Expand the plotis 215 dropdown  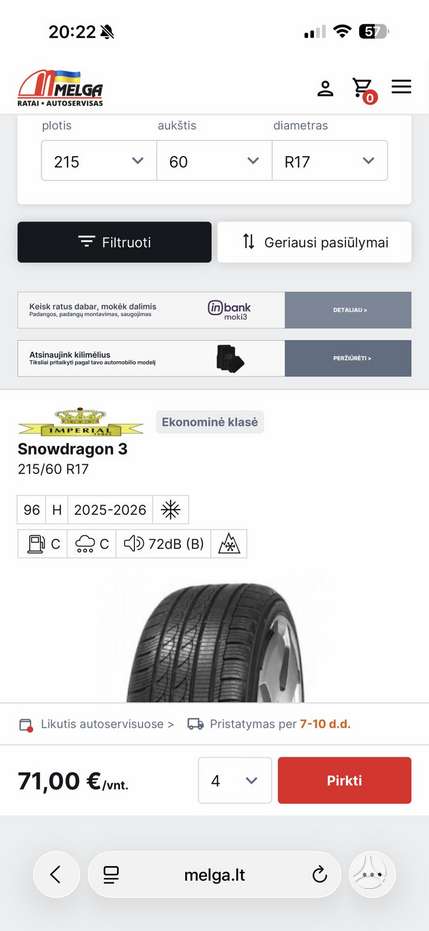point(98,161)
